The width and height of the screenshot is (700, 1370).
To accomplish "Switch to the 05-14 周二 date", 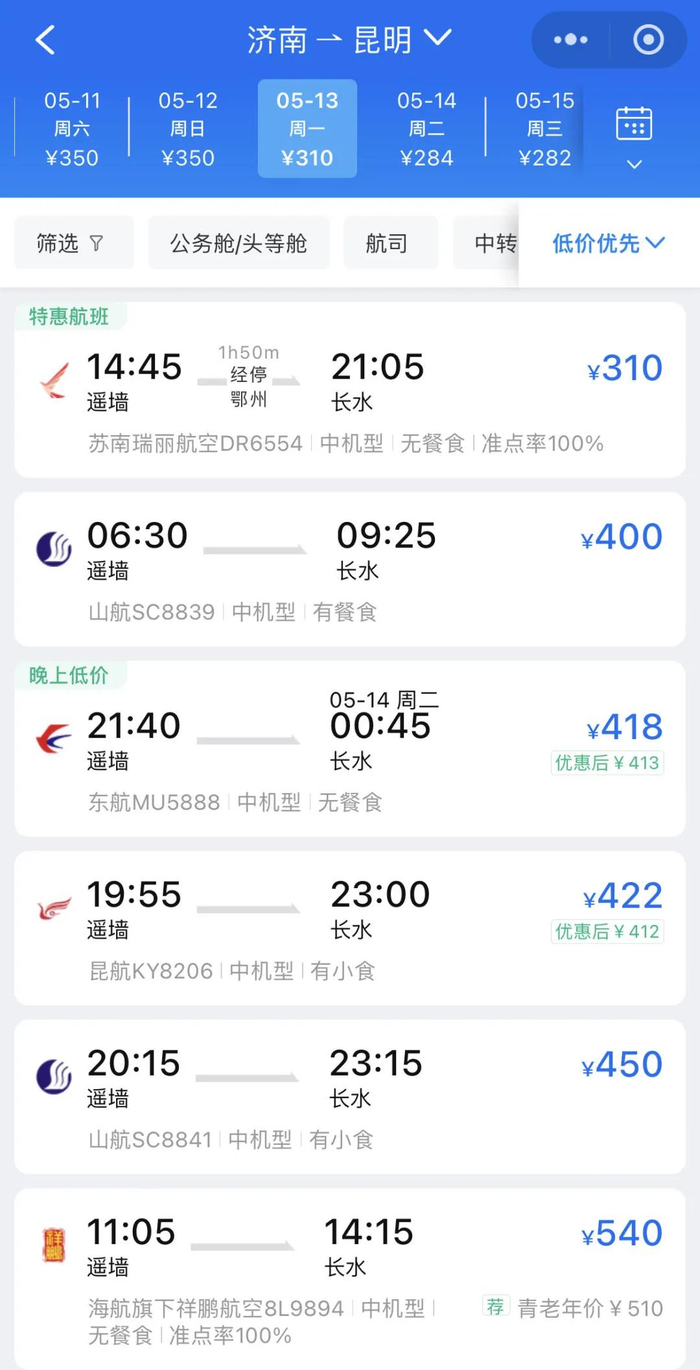I will click(427, 129).
